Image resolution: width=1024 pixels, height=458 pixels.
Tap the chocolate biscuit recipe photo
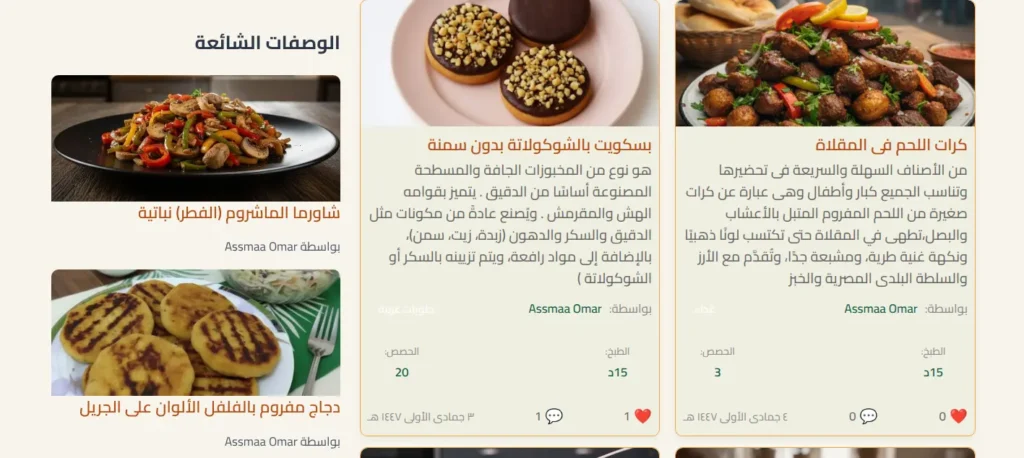(x=510, y=62)
